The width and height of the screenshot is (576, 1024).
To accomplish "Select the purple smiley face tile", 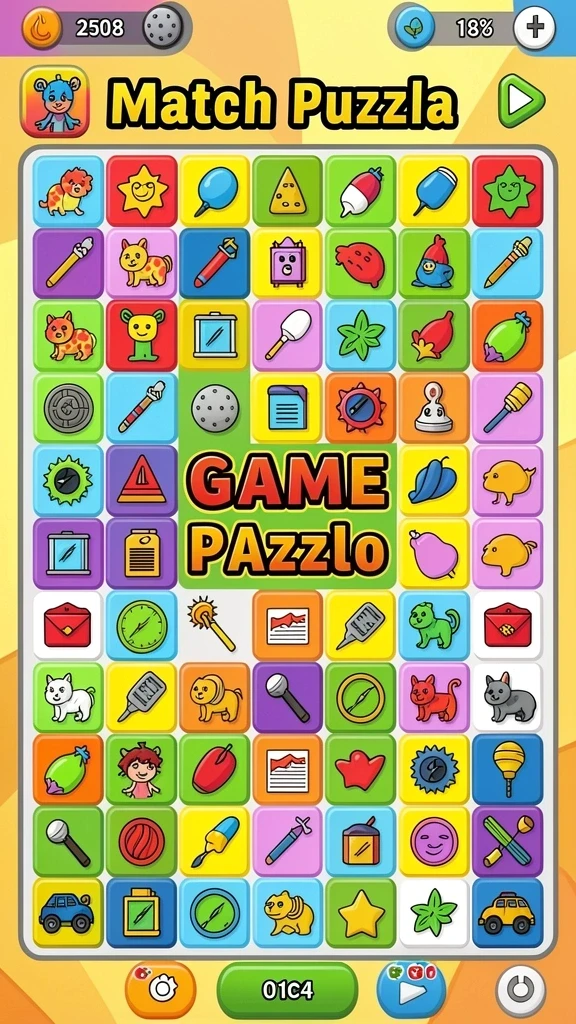I will point(434,841).
